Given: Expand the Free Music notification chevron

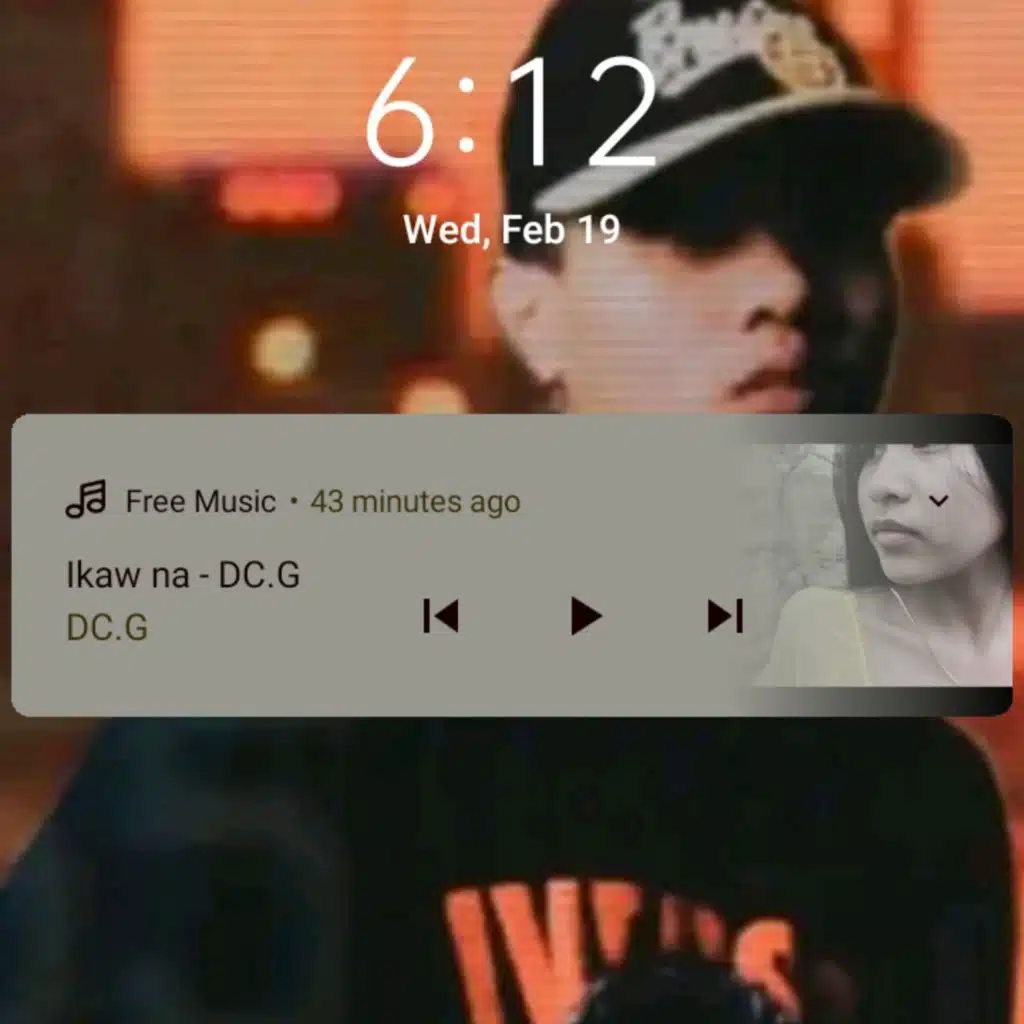Looking at the screenshot, I should [x=939, y=501].
